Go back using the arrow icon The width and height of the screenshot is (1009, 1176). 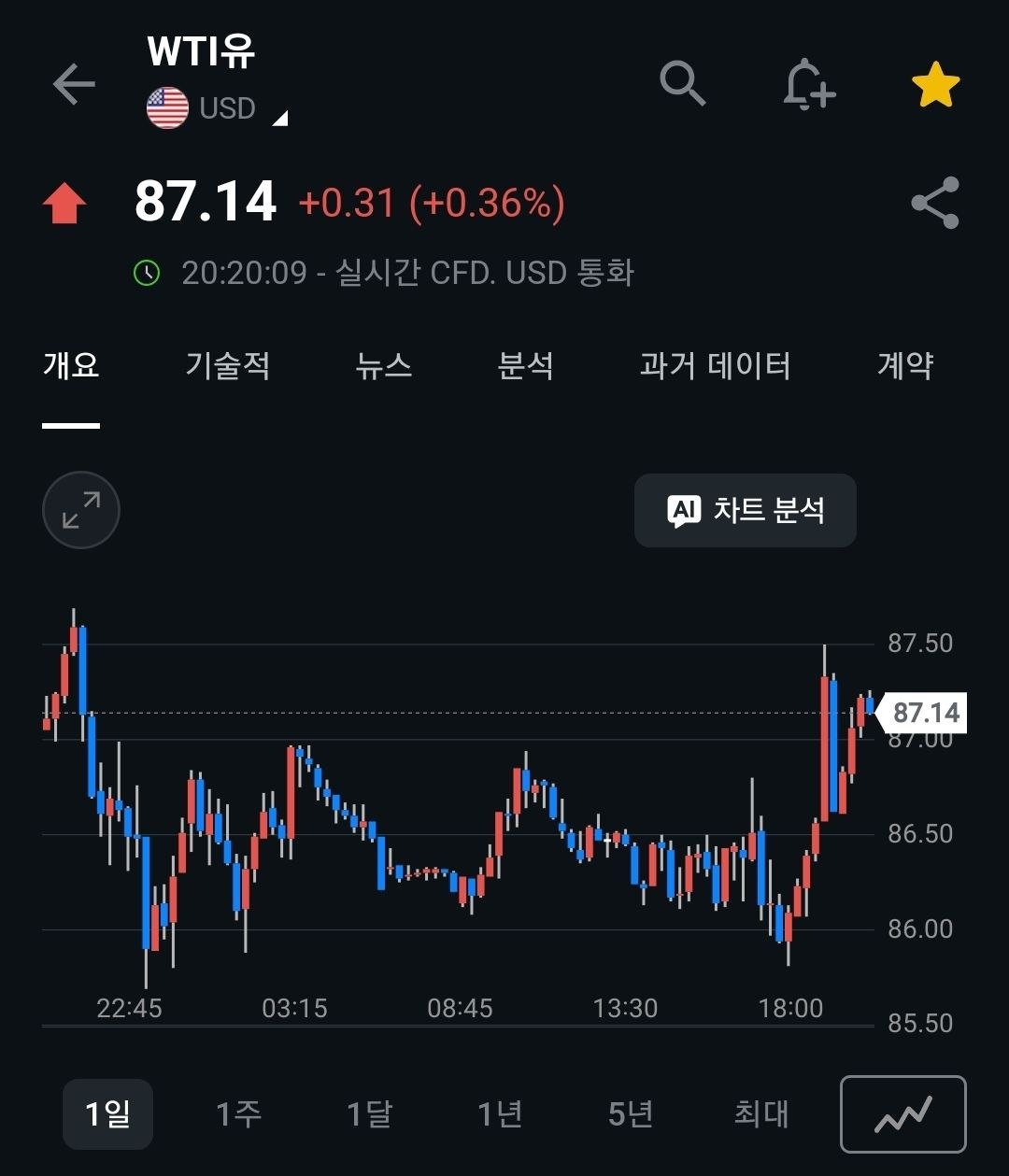click(74, 85)
